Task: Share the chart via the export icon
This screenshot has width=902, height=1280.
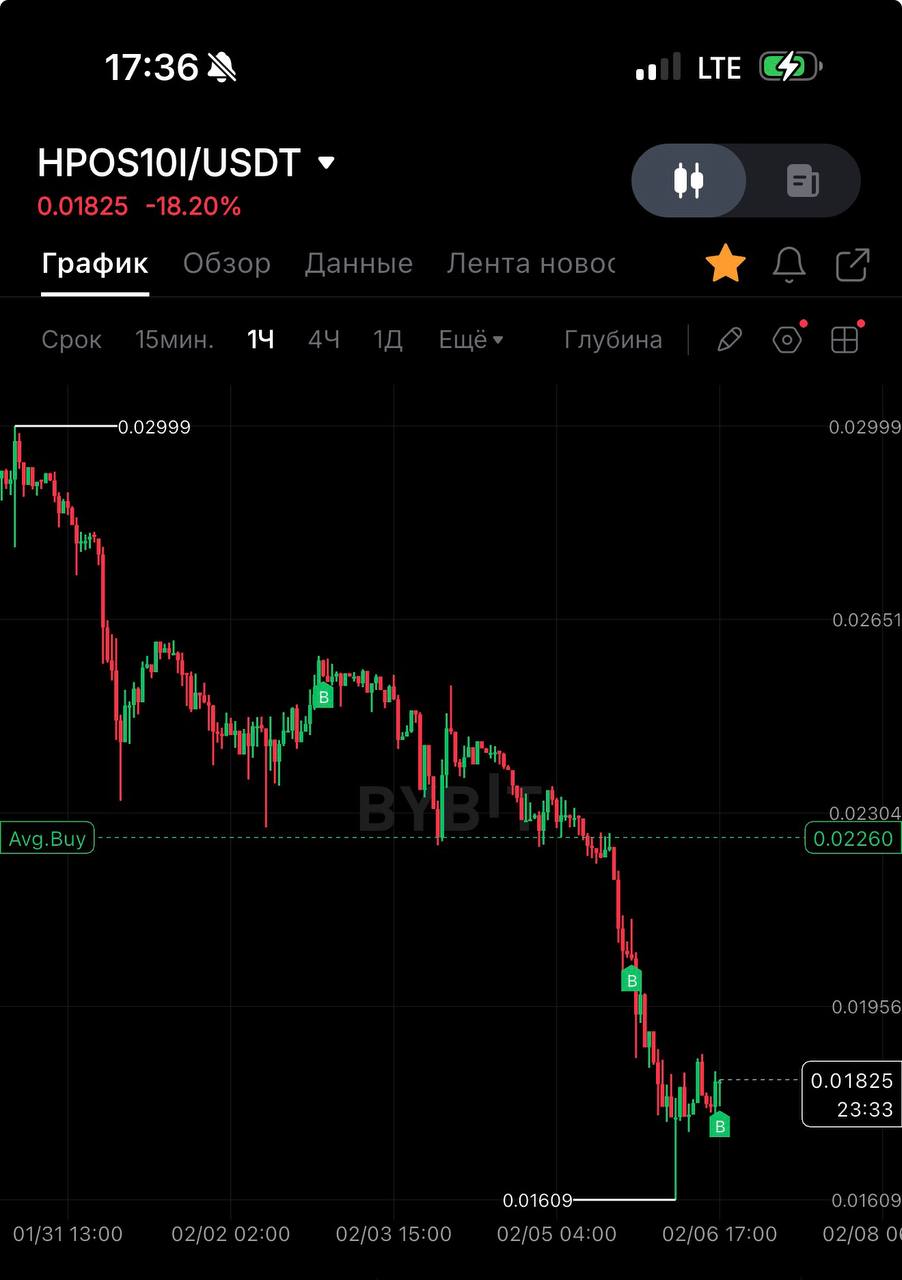Action: pyautogui.click(x=852, y=264)
